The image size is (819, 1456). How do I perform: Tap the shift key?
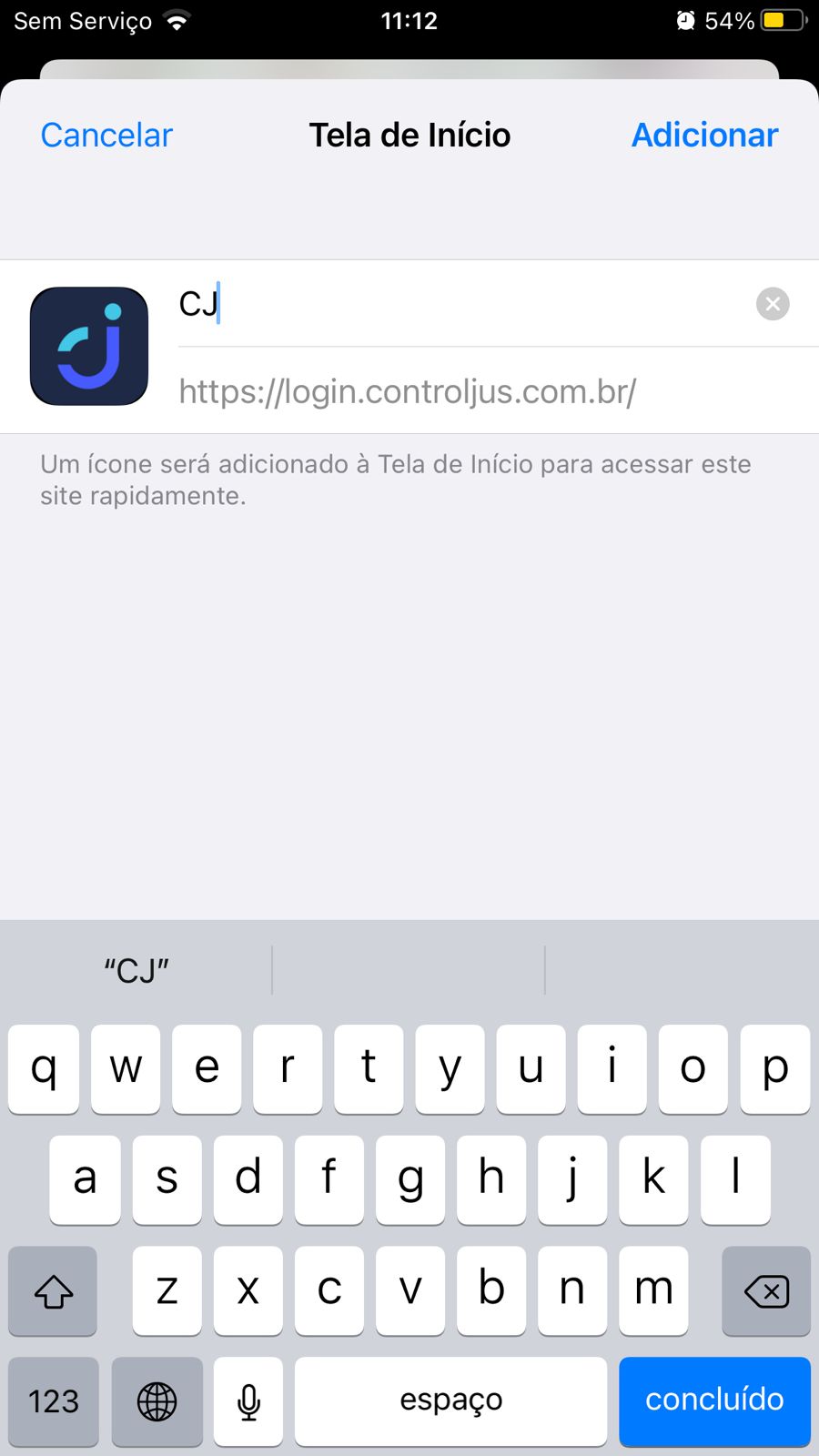53,1290
